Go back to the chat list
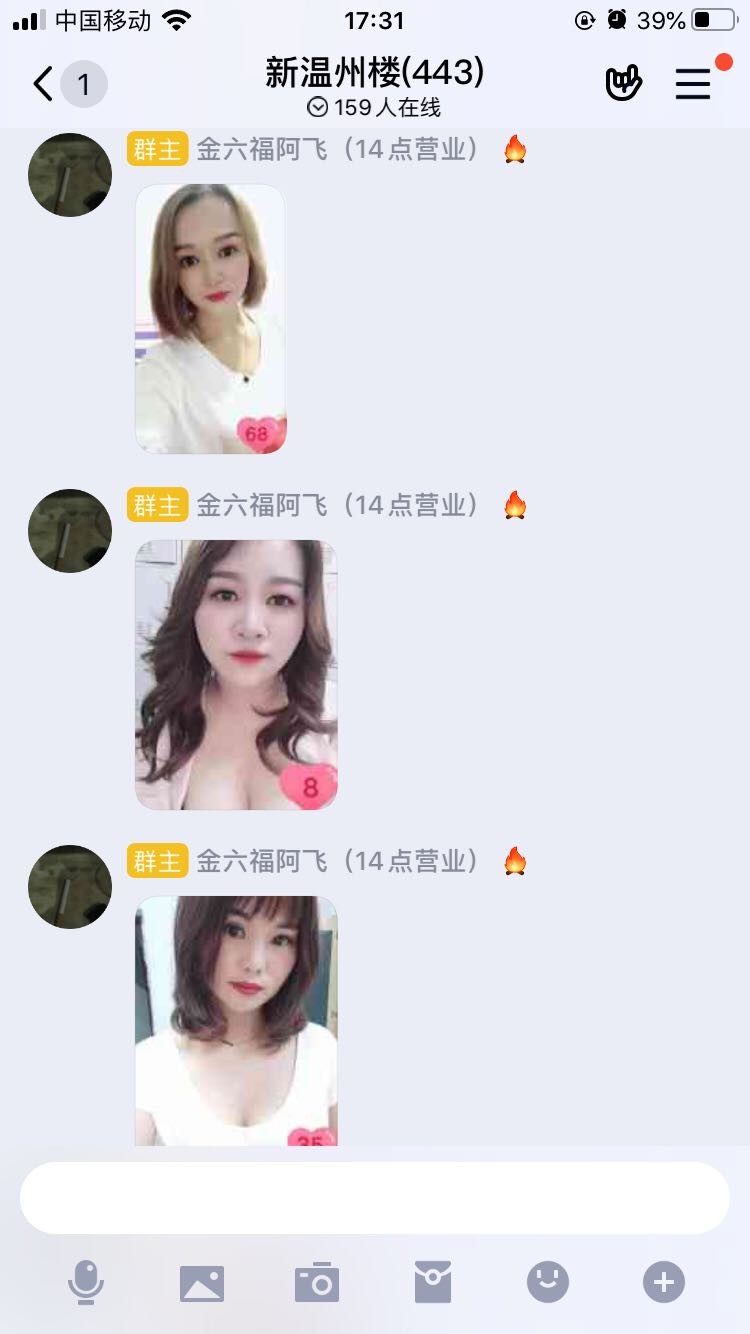The width and height of the screenshot is (750, 1334). click(x=44, y=85)
